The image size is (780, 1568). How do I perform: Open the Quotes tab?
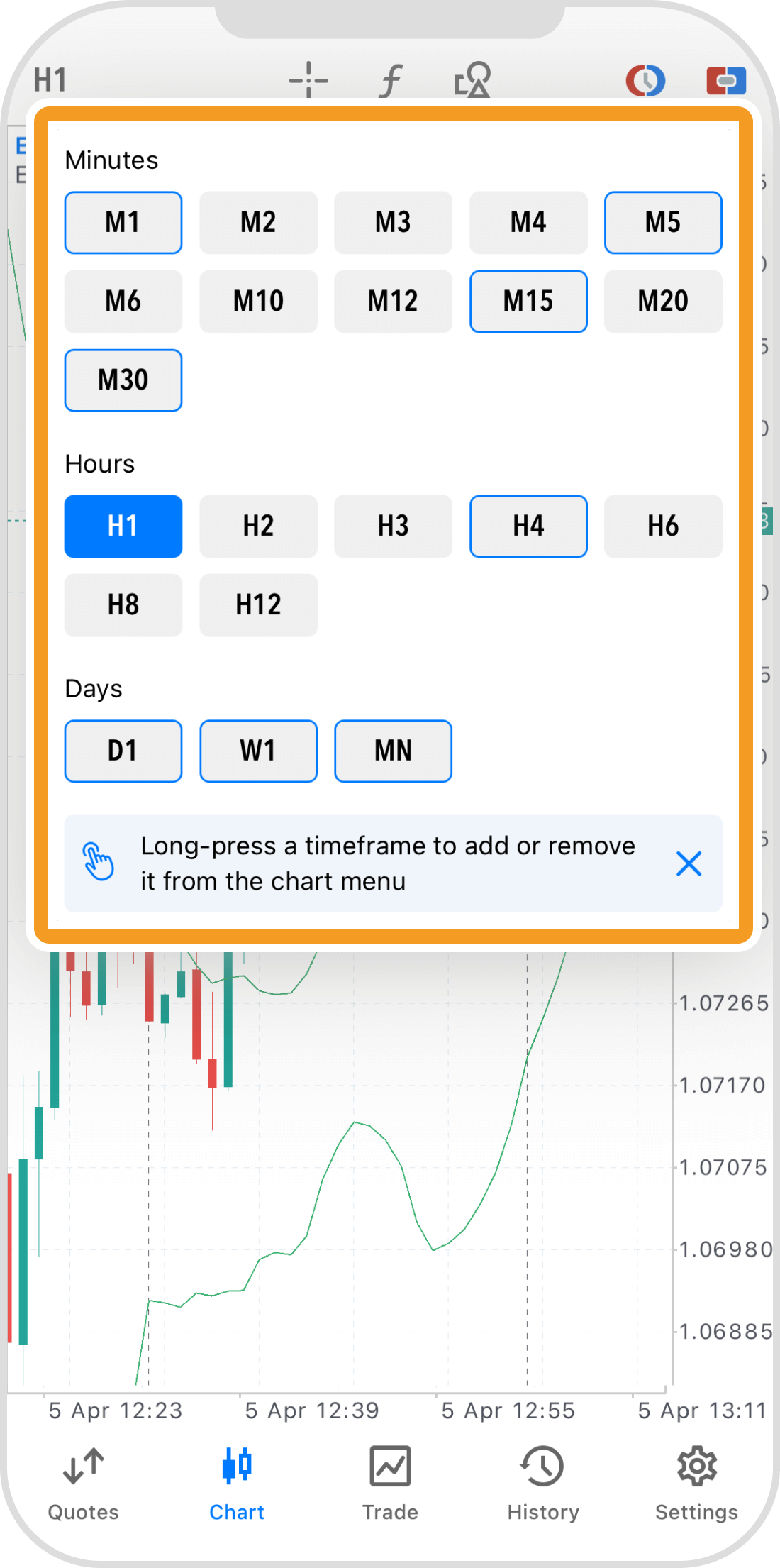(84, 1483)
